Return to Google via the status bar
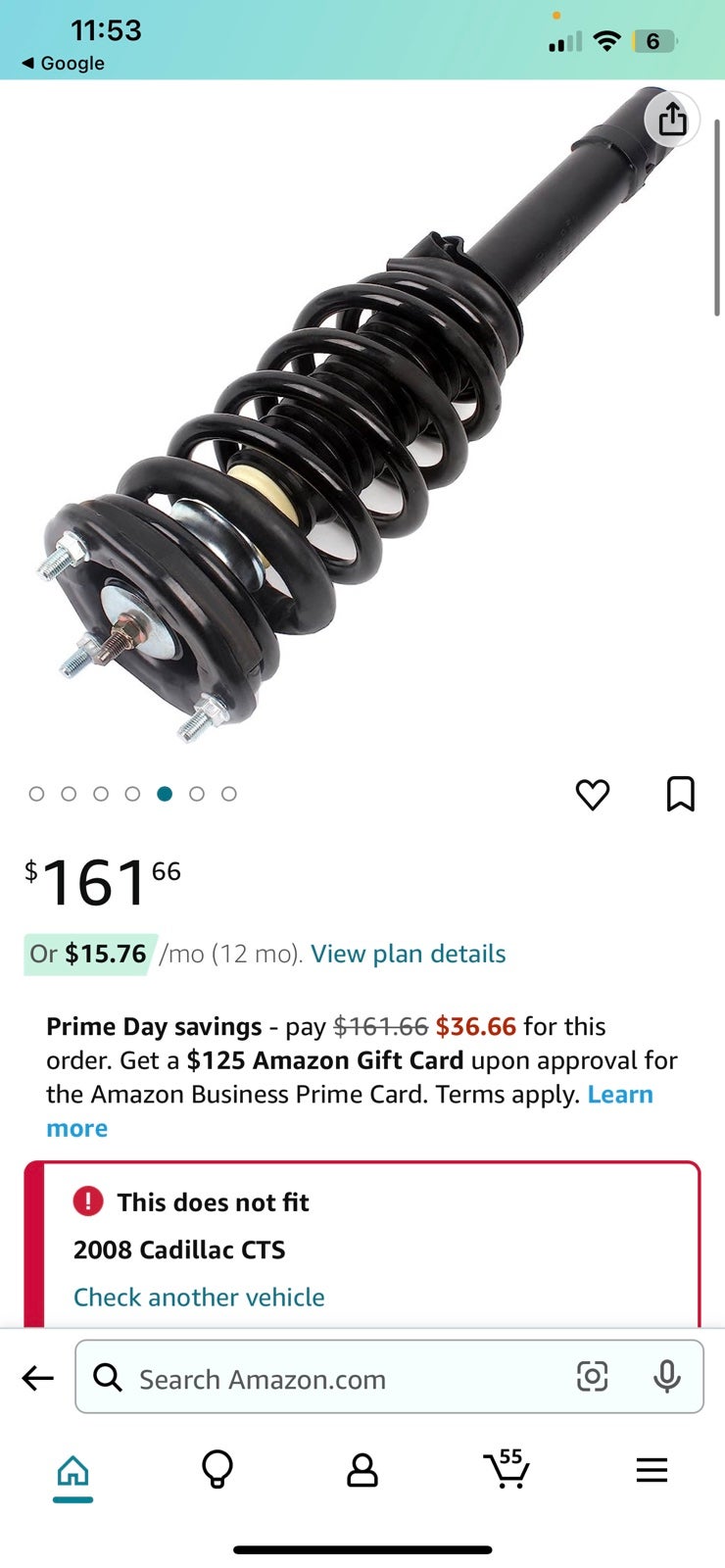 pyautogui.click(x=63, y=63)
